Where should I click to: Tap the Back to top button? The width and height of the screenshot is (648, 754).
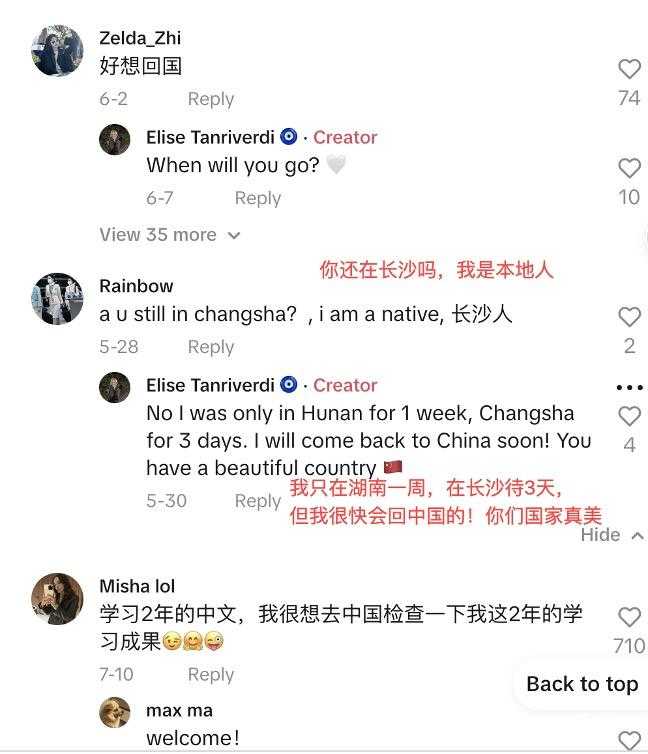click(x=582, y=684)
